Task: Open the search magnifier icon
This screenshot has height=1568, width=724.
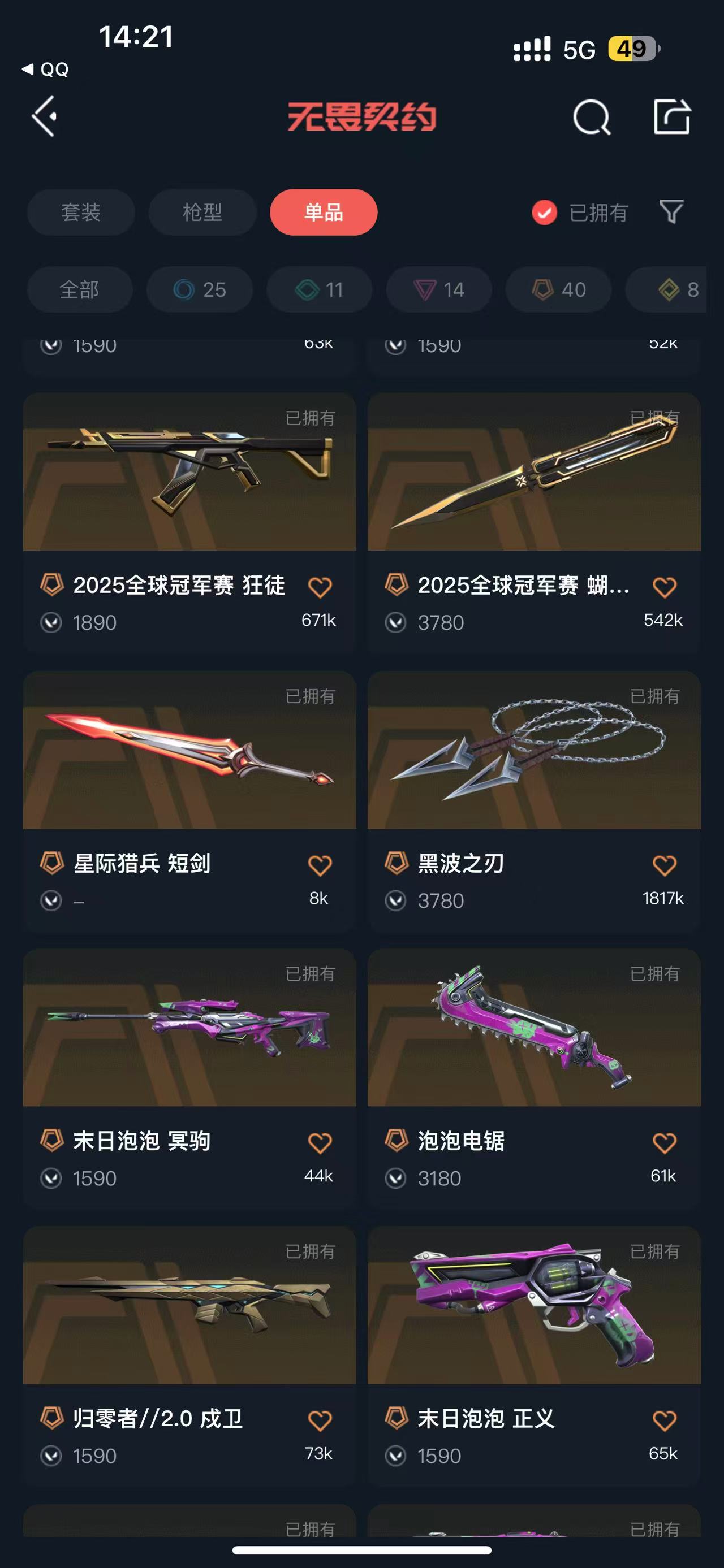Action: tap(591, 117)
